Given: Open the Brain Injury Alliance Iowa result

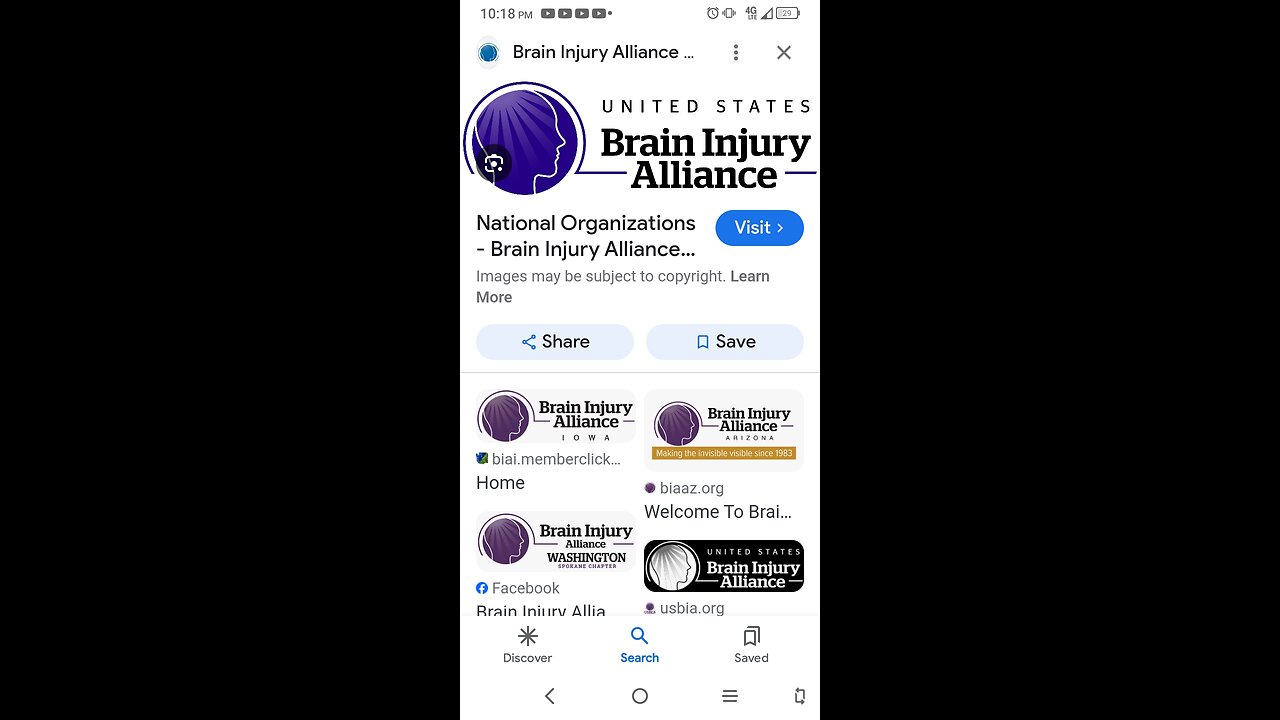Looking at the screenshot, I should [556, 416].
